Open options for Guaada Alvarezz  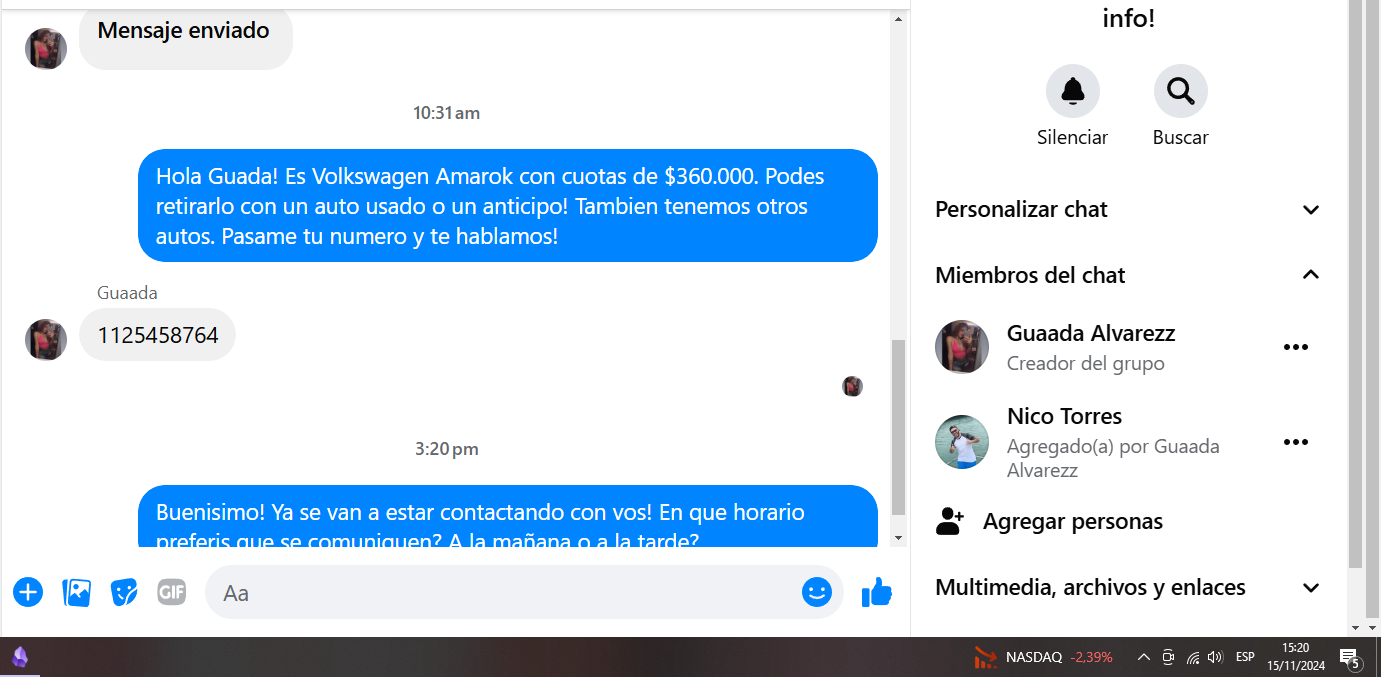(x=1295, y=347)
